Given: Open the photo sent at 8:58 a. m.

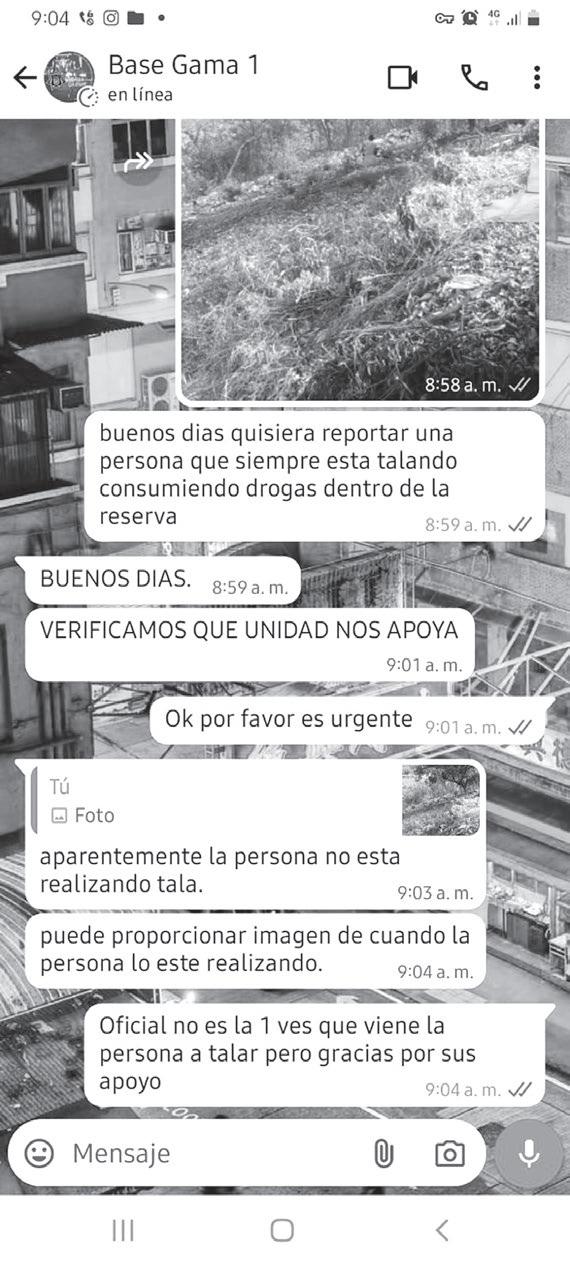Looking at the screenshot, I should (x=360, y=259).
